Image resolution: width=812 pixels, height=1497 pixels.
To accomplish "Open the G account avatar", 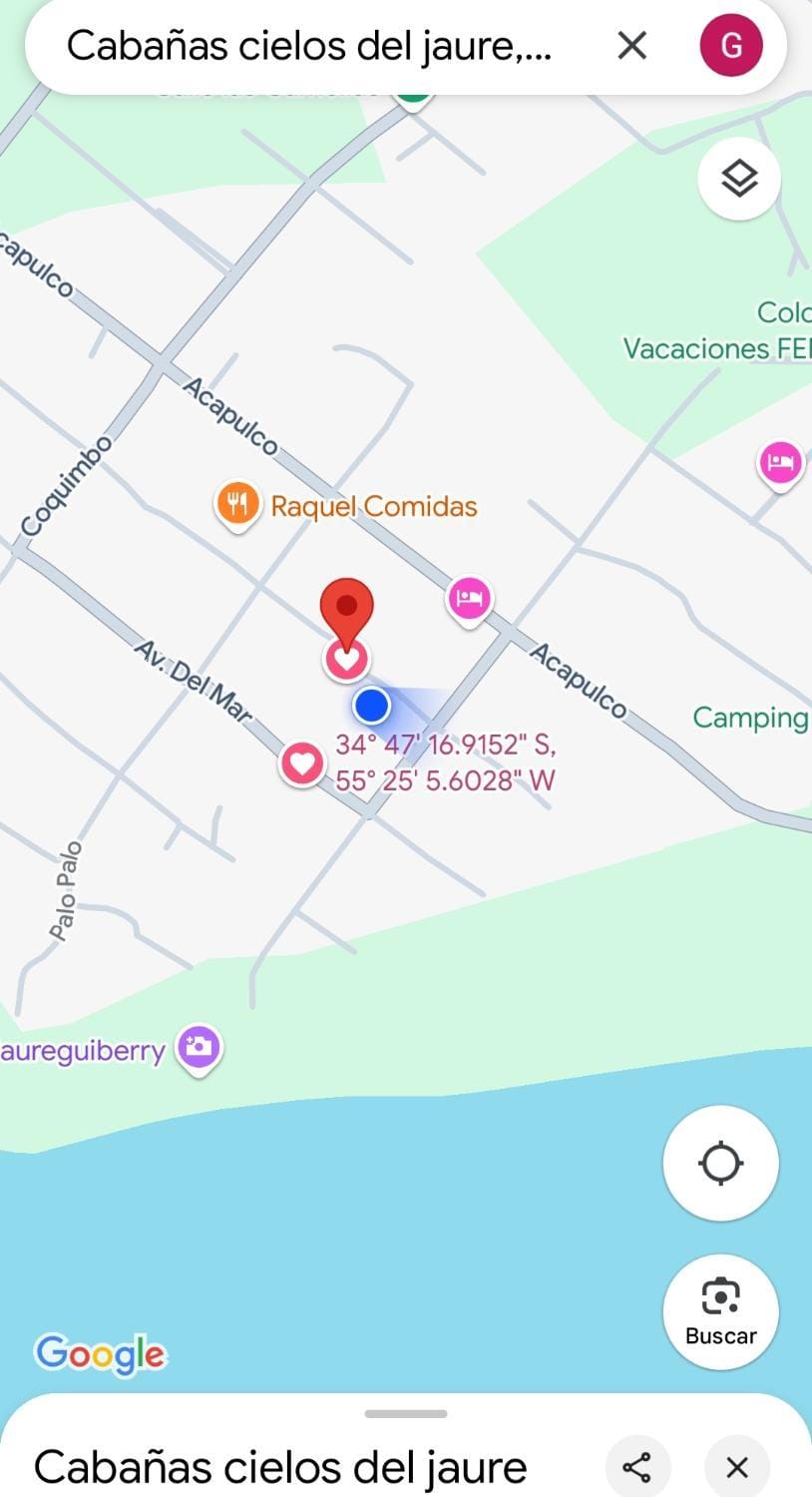I will [731, 45].
